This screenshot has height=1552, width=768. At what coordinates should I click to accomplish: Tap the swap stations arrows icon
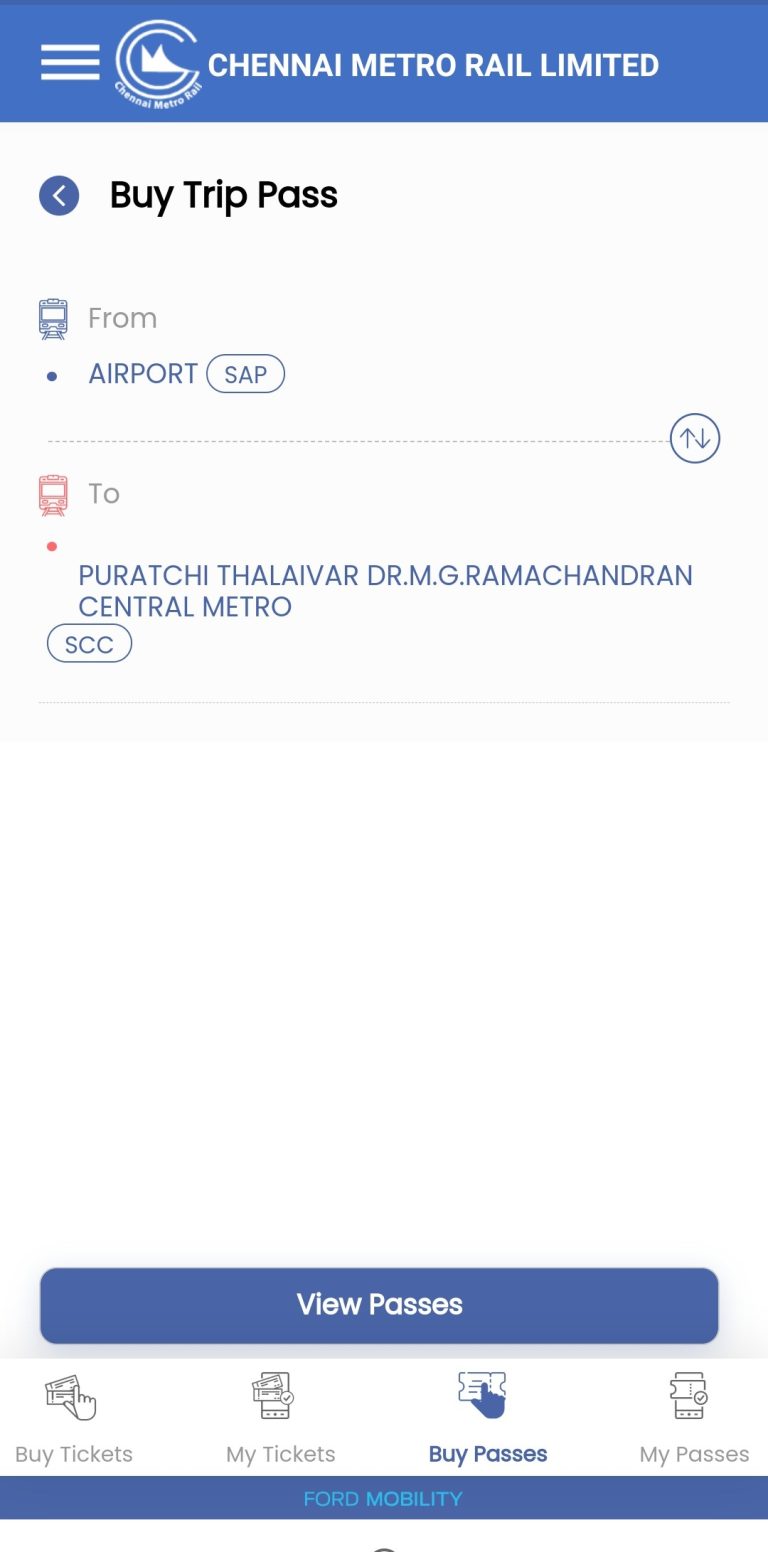(x=694, y=438)
